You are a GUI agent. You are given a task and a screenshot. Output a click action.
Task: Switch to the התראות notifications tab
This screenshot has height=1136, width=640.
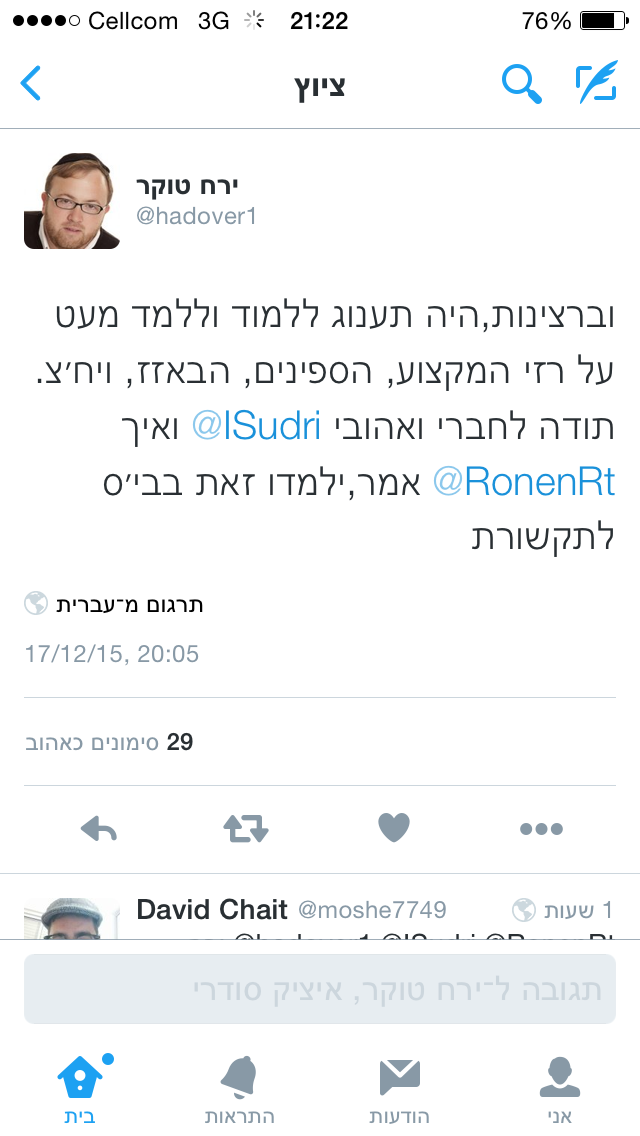pyautogui.click(x=240, y=1090)
